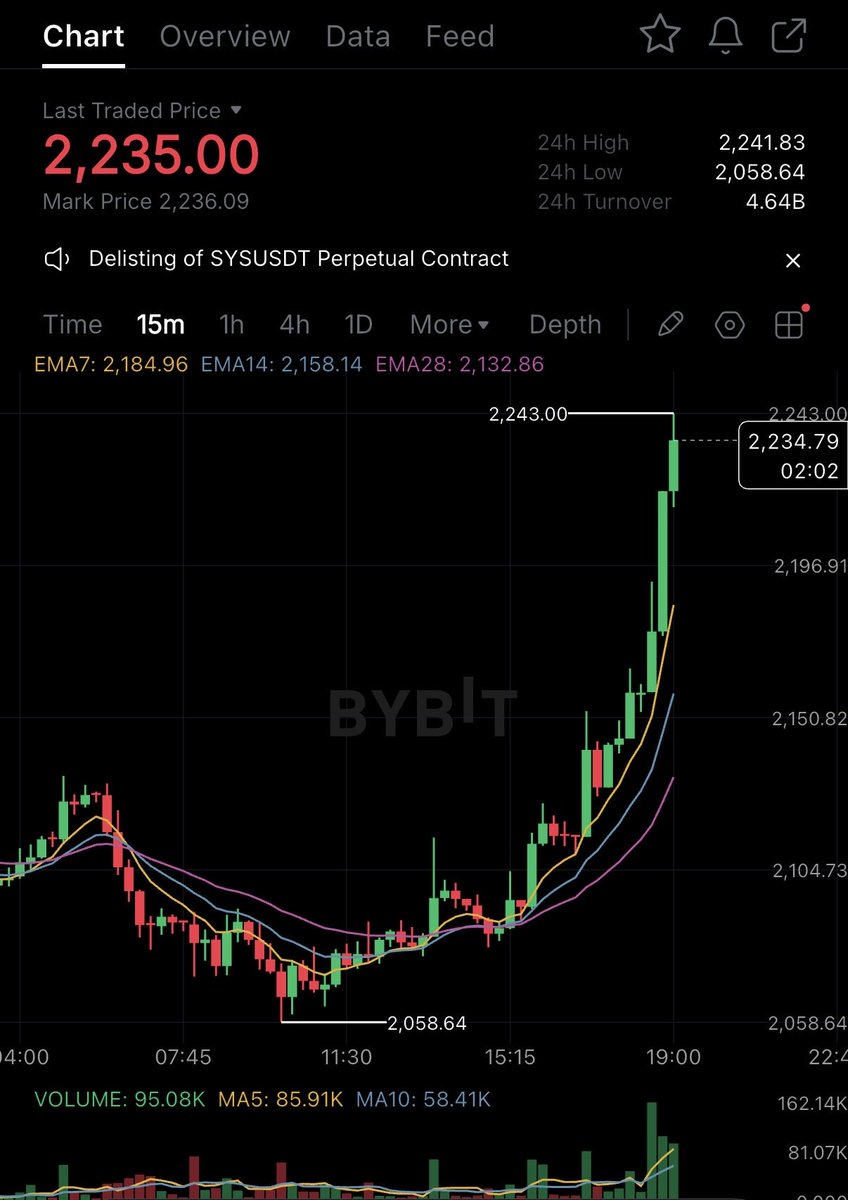The width and height of the screenshot is (848, 1200).
Task: Open the Feed tab
Action: pyautogui.click(x=459, y=37)
